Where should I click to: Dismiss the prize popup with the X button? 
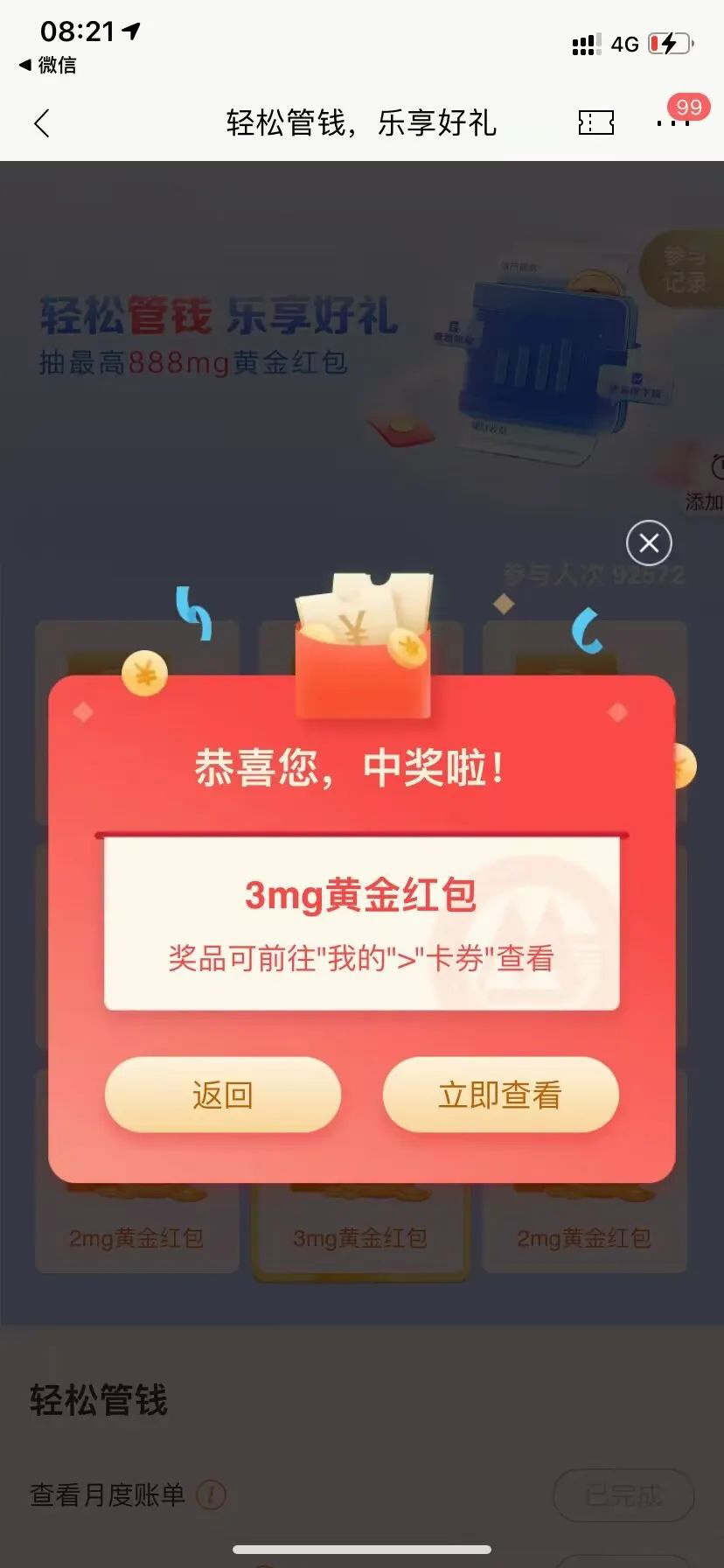click(x=649, y=543)
